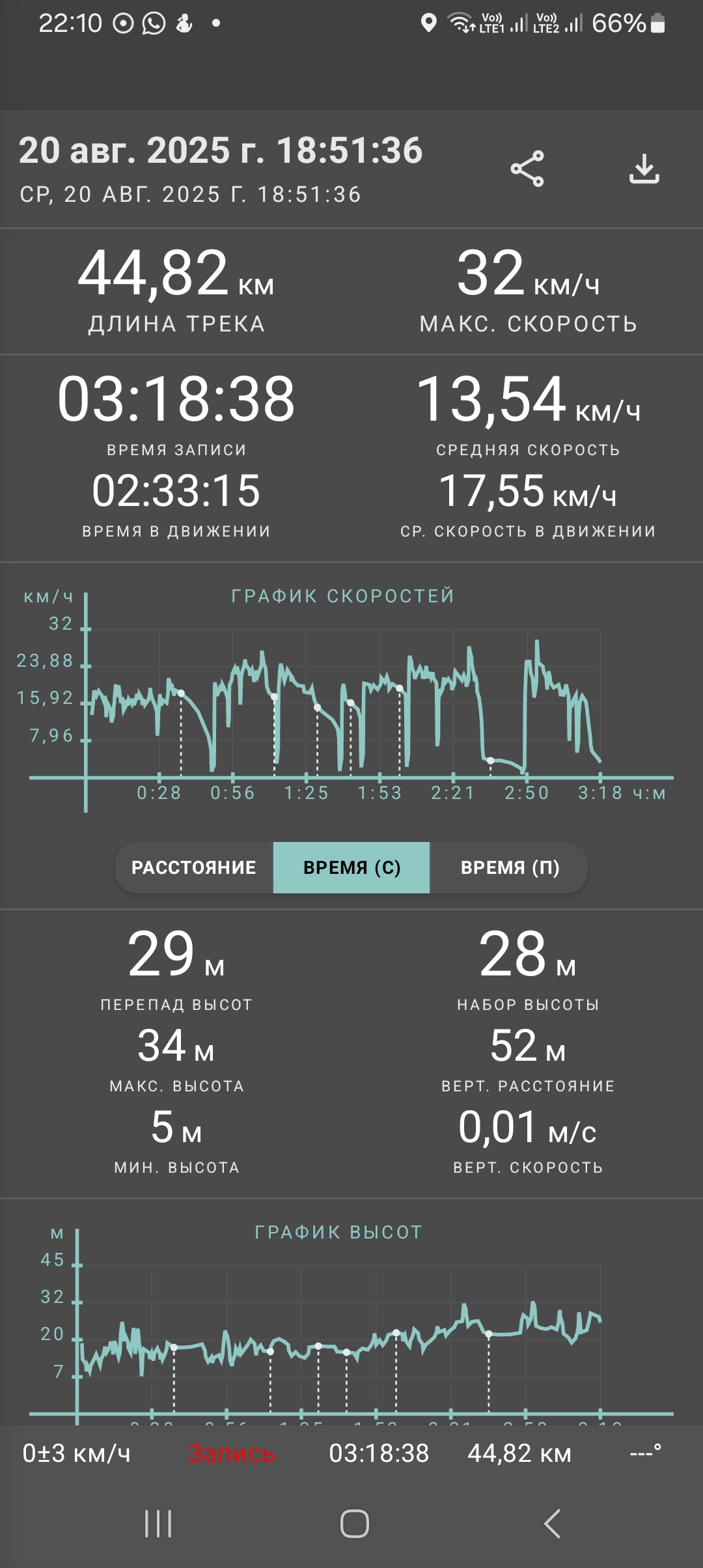Open recent apps from navigation bar
Image resolution: width=703 pixels, height=1568 pixels.
click(x=158, y=1524)
